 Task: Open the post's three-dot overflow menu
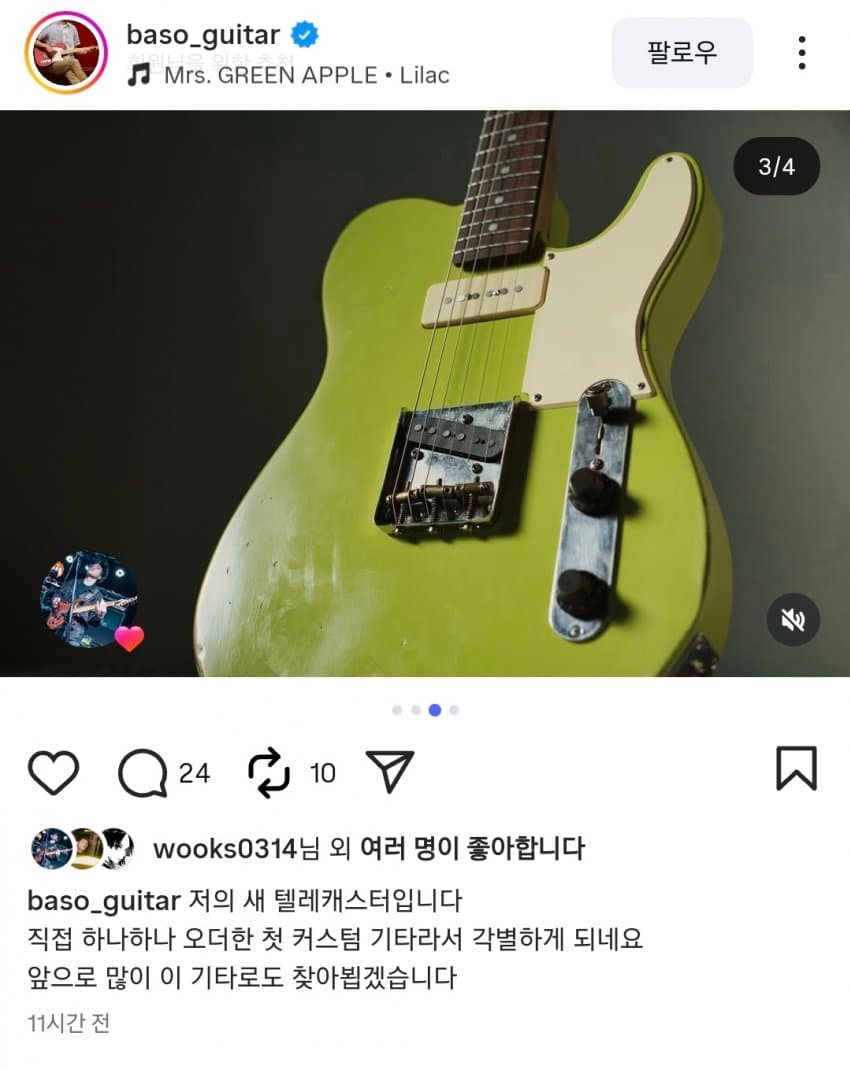(802, 52)
